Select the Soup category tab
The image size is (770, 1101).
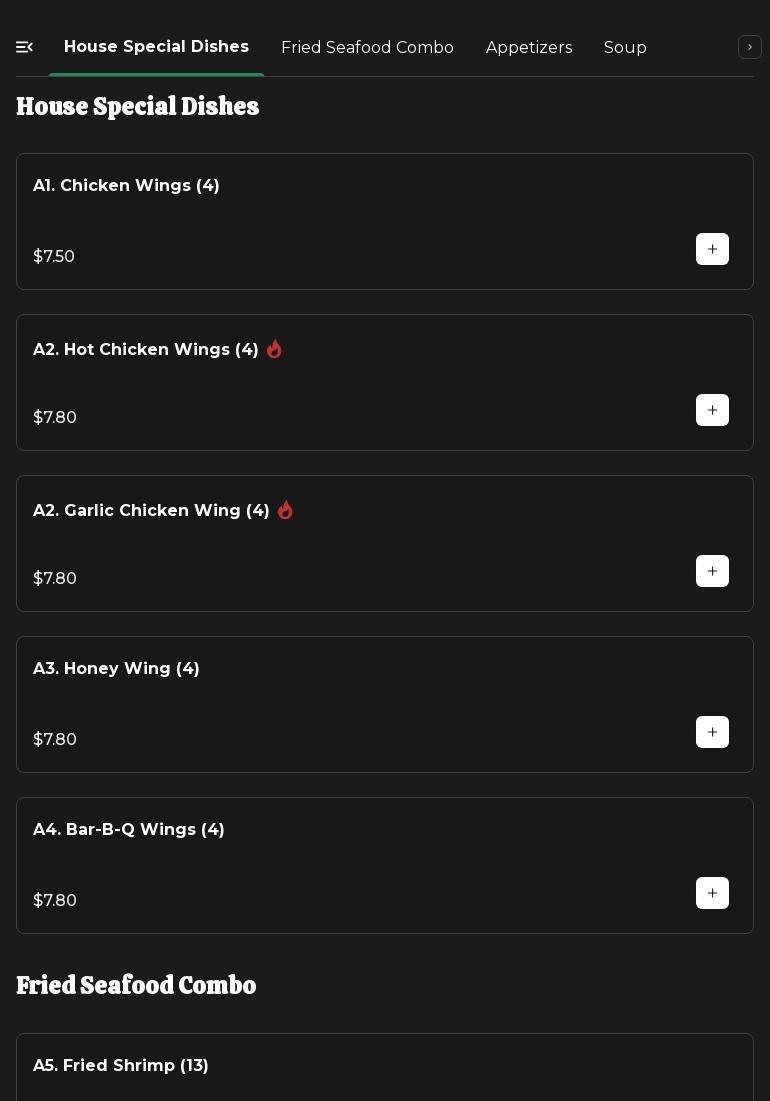click(x=625, y=48)
